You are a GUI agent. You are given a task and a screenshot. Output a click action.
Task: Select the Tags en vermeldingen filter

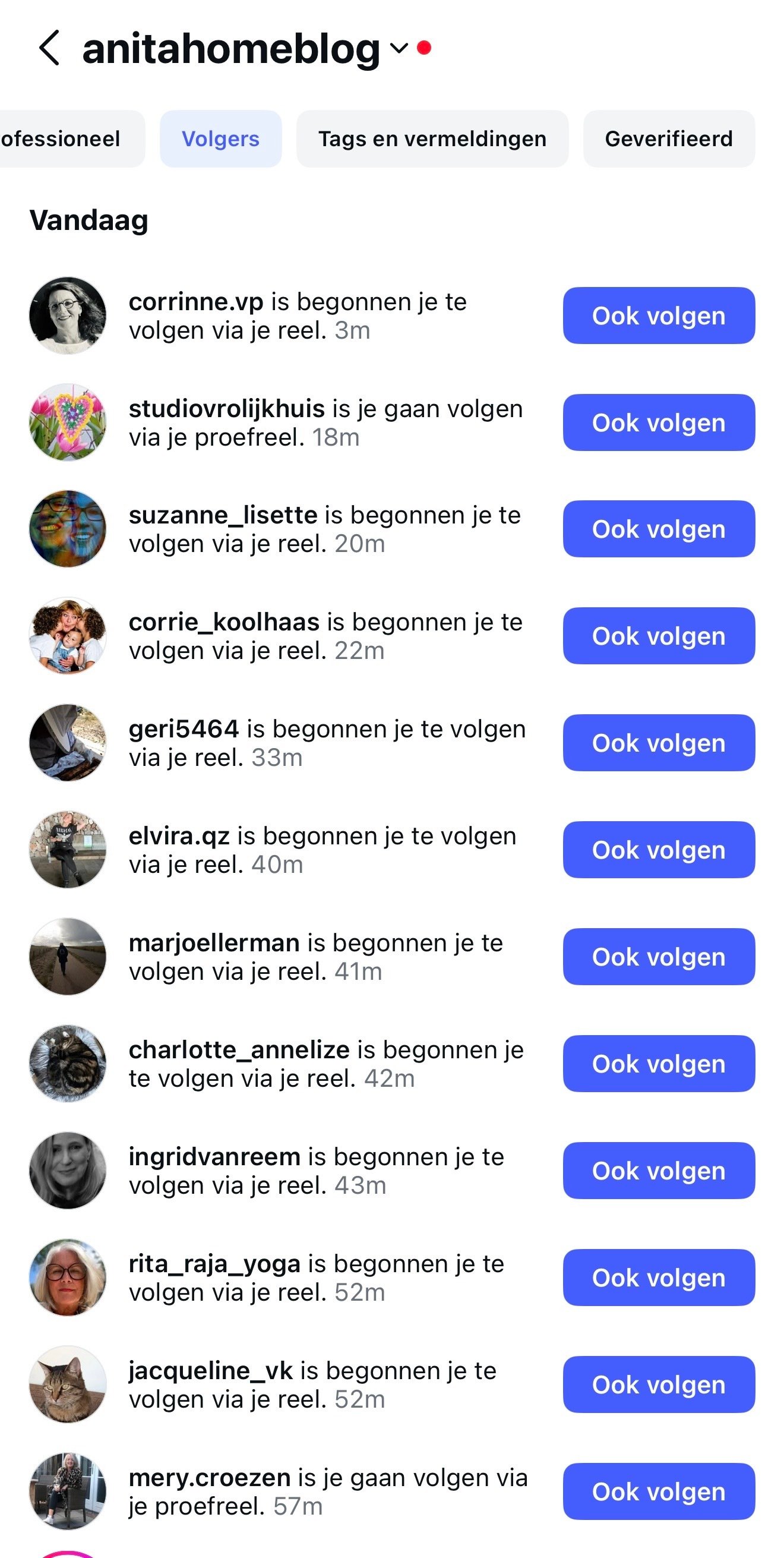[432, 138]
